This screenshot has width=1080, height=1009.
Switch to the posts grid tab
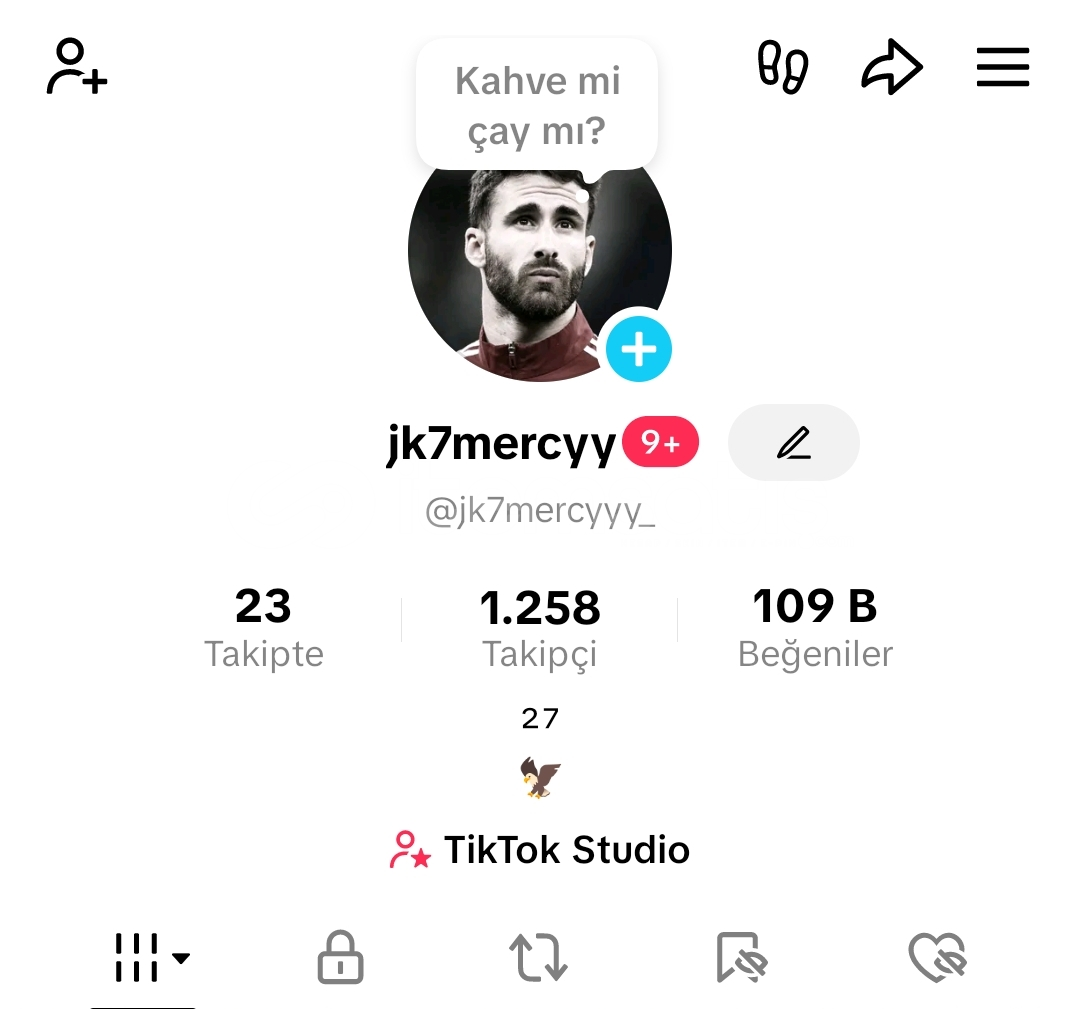[148, 957]
